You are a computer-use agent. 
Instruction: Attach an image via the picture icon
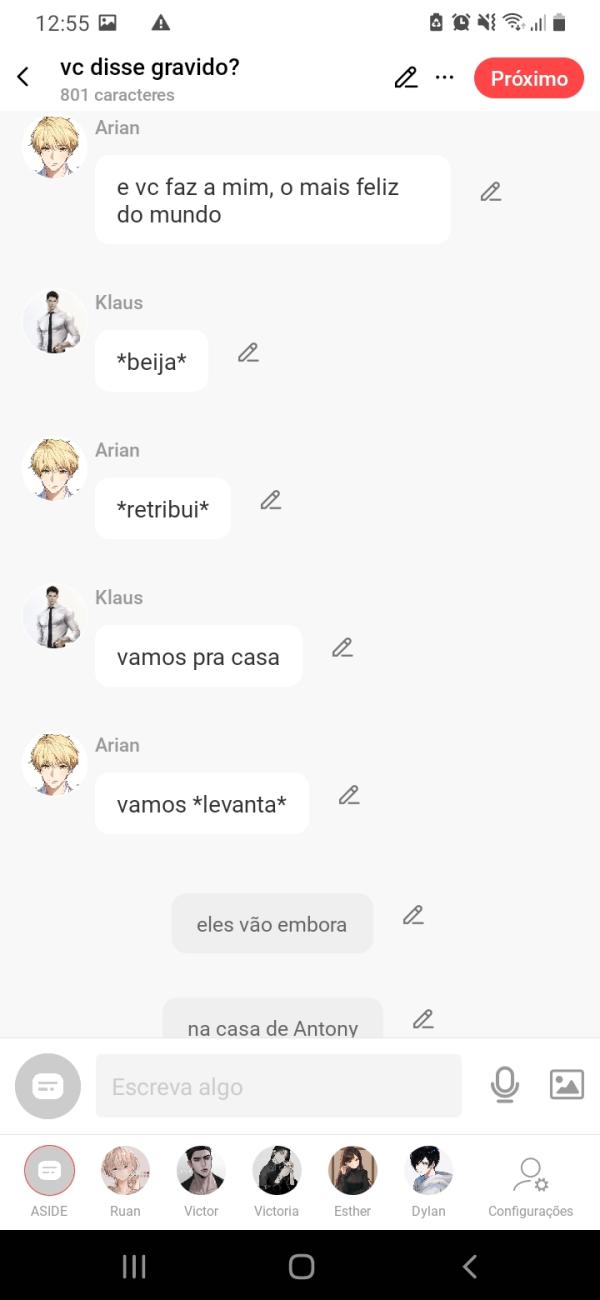click(x=567, y=1085)
